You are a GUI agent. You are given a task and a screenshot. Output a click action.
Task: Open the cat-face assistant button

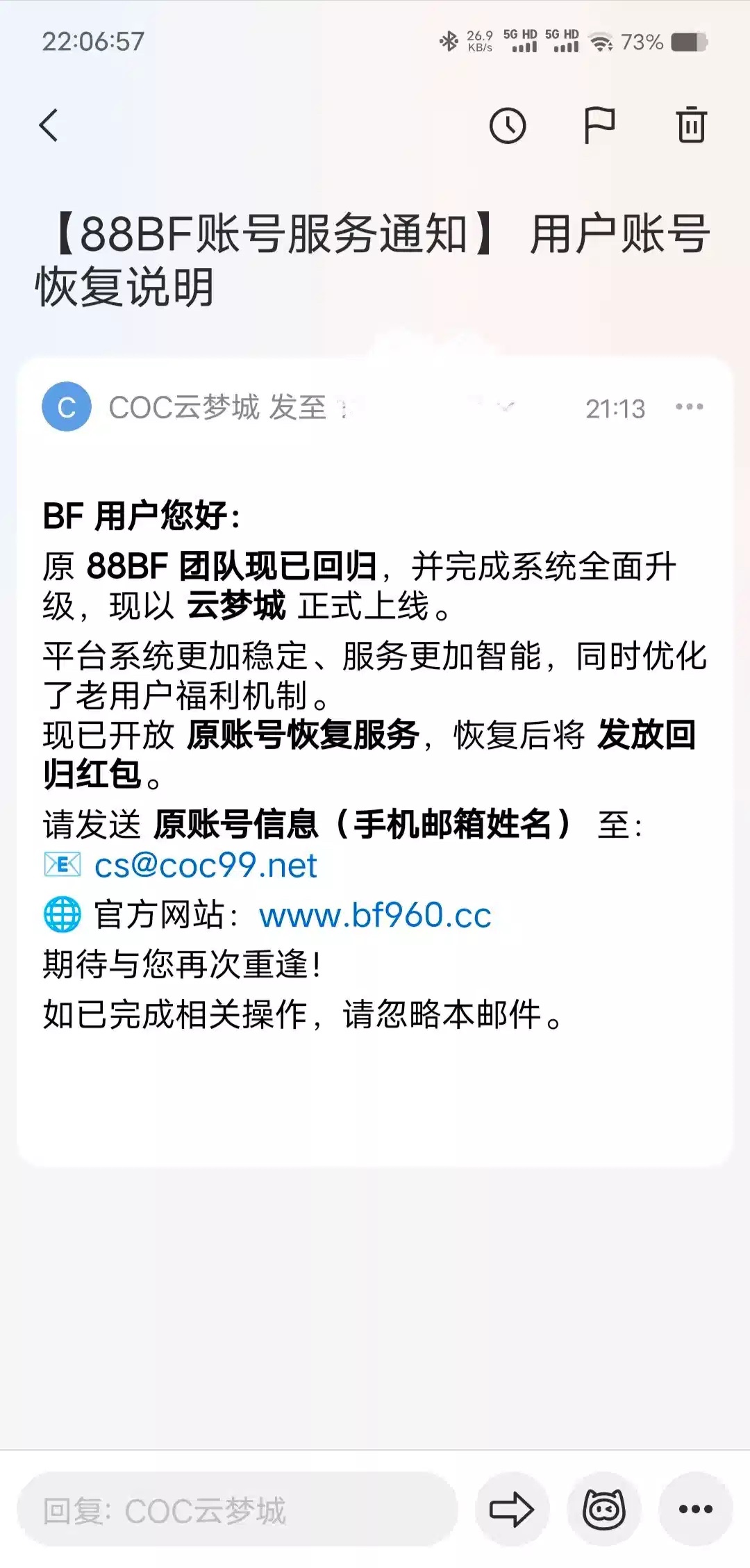click(x=604, y=1510)
